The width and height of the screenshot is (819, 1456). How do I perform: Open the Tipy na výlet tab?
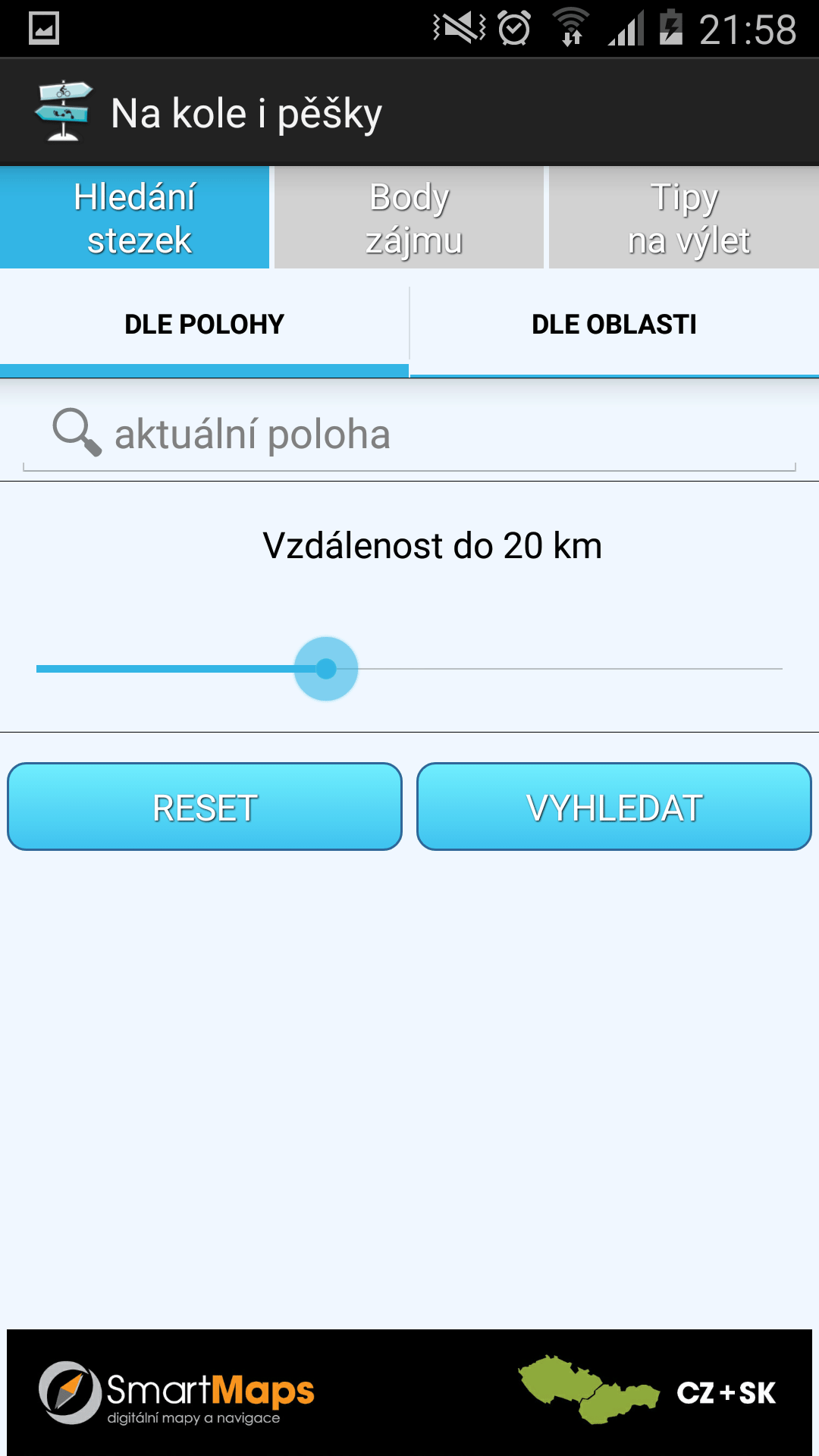(x=684, y=218)
